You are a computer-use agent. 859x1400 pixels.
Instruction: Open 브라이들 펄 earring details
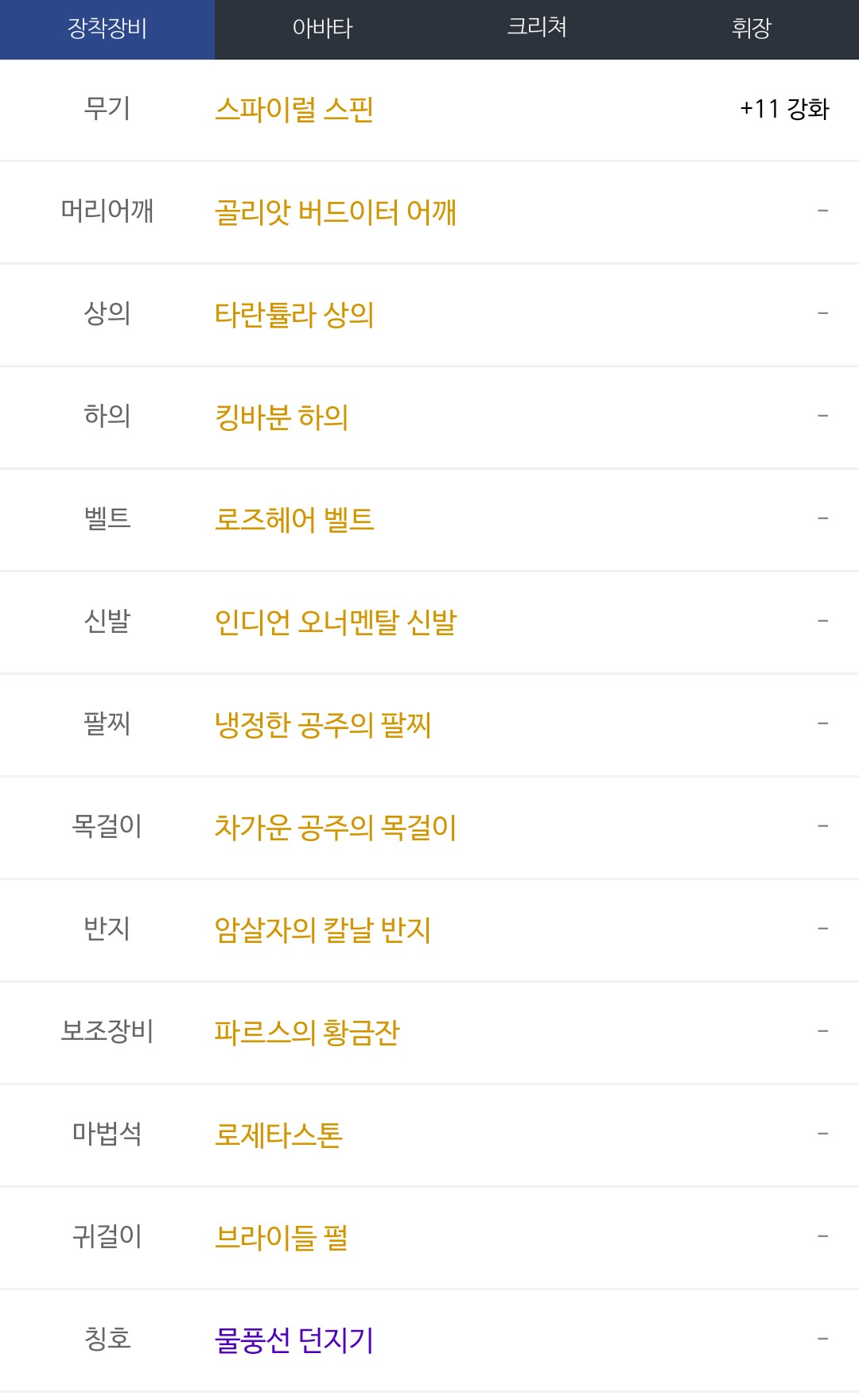[282, 1237]
